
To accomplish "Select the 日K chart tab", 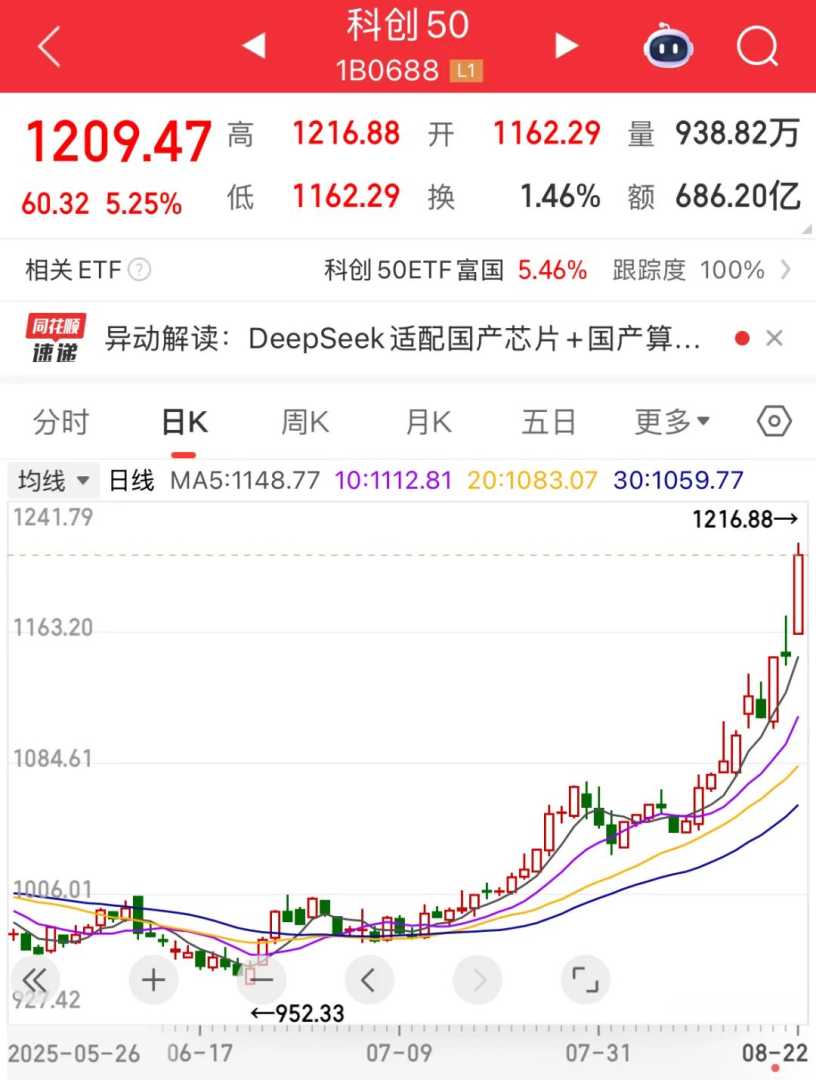I will coord(184,422).
